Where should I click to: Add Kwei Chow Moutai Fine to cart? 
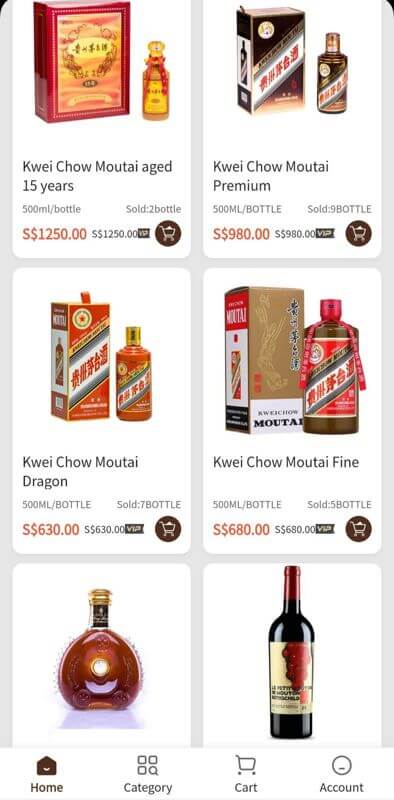coord(359,529)
